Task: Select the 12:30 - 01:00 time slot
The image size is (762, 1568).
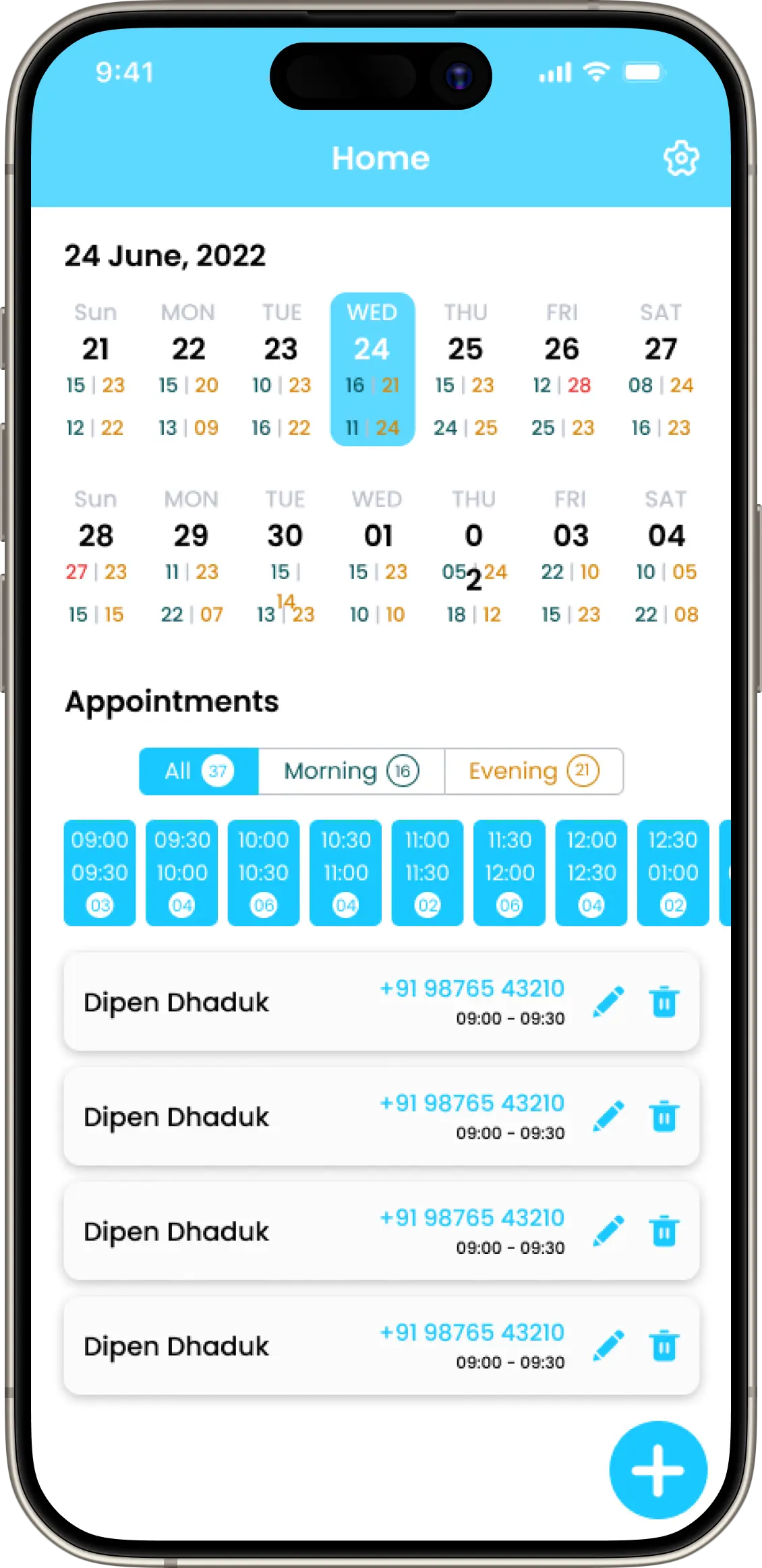Action: (x=673, y=872)
